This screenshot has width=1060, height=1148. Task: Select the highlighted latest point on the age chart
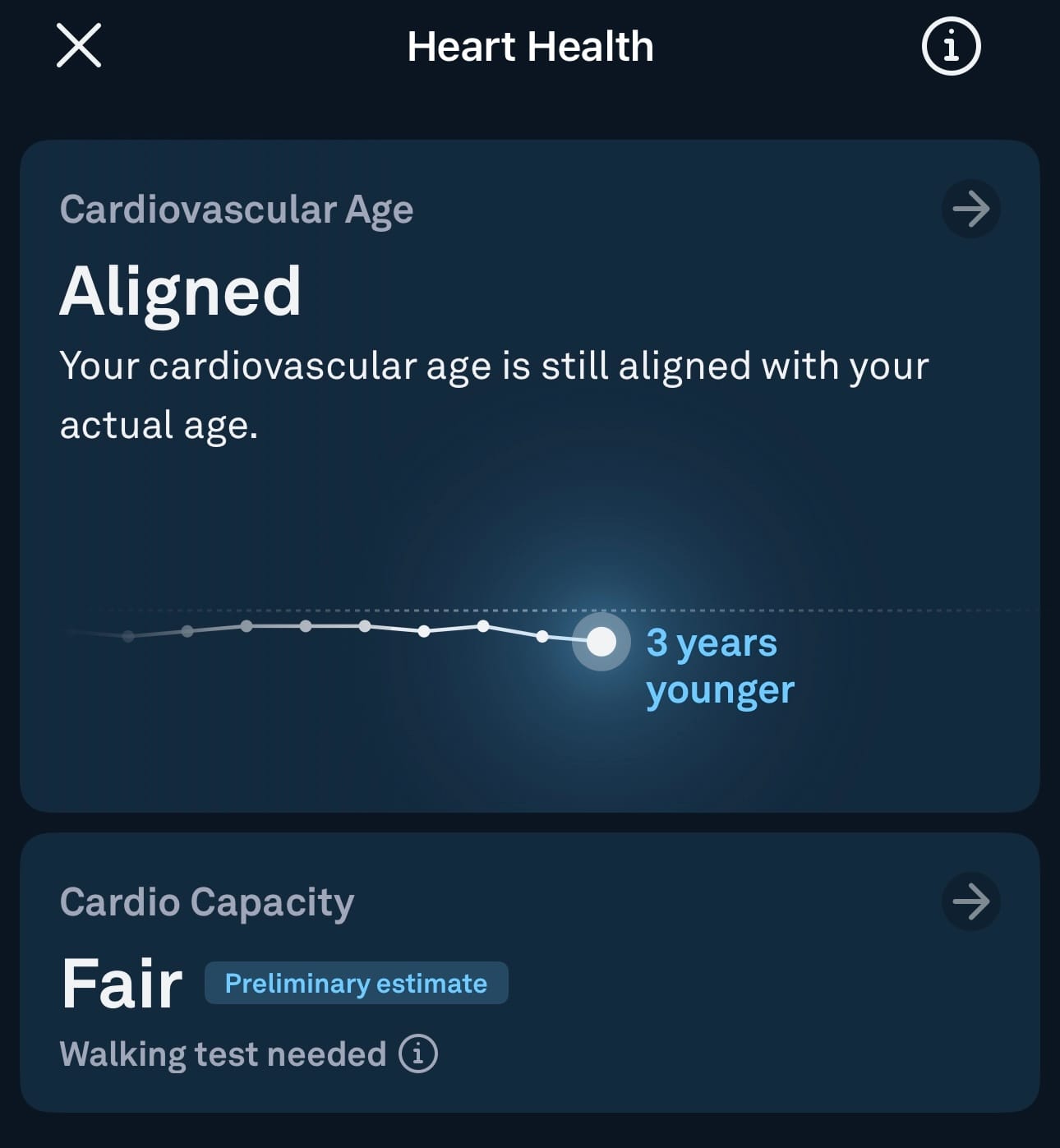pos(601,642)
